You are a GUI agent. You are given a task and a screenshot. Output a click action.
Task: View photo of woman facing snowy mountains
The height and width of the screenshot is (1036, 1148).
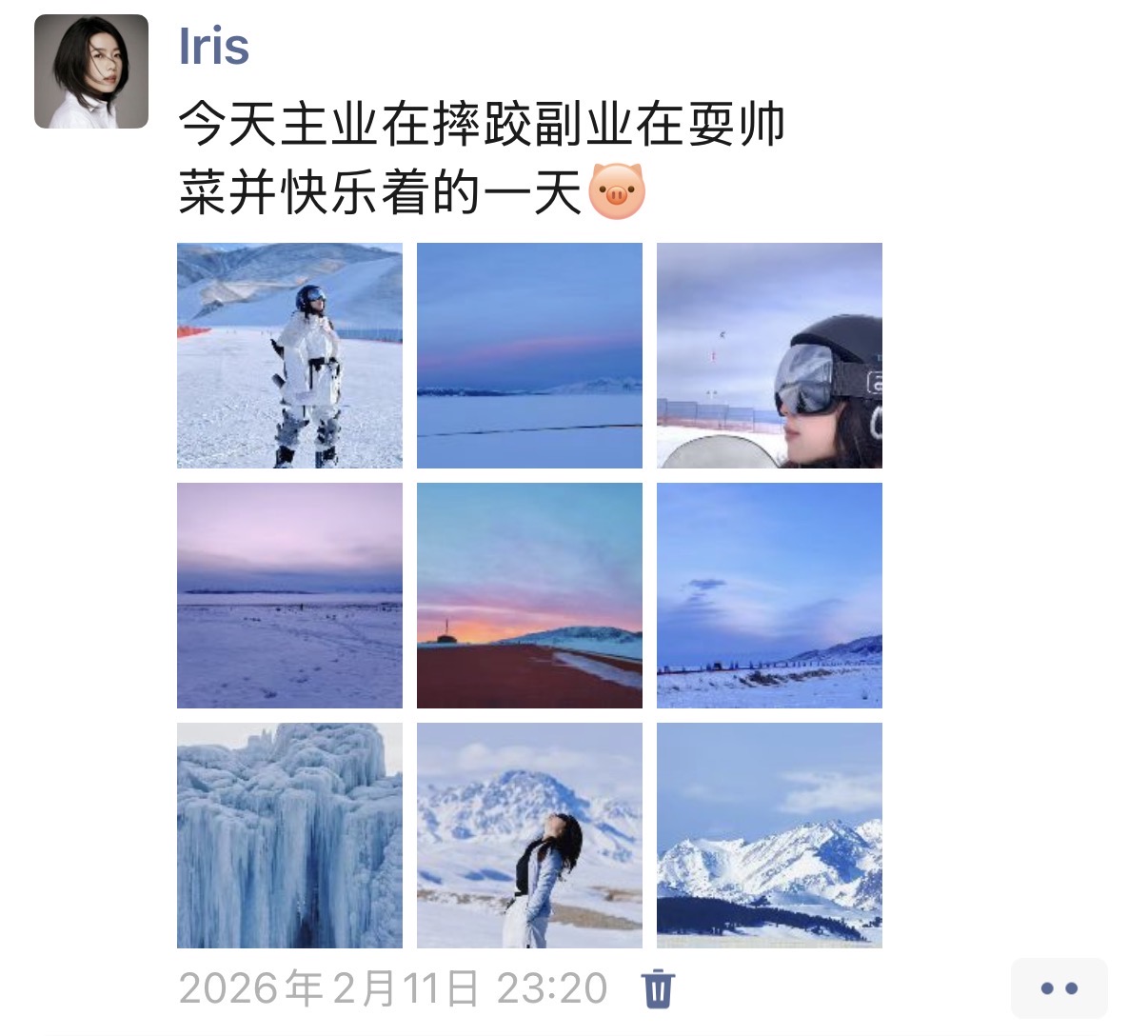coord(529,835)
